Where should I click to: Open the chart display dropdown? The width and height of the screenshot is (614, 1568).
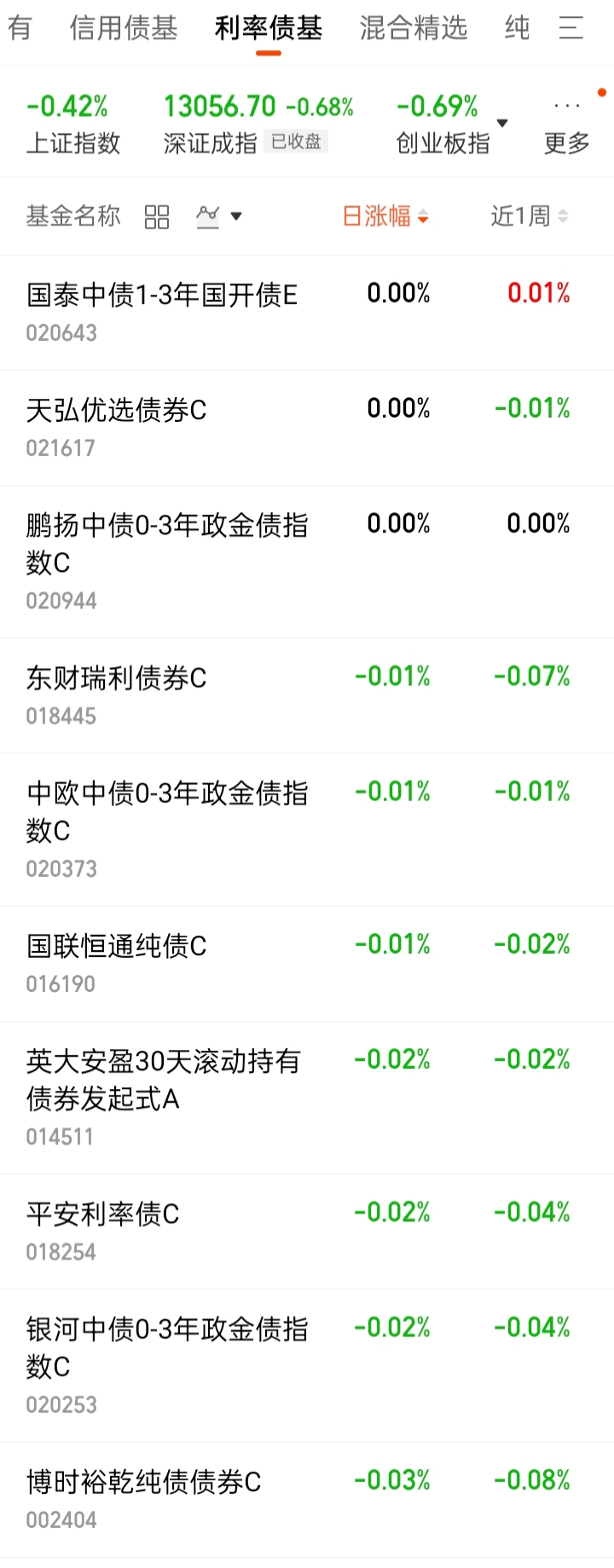click(219, 217)
